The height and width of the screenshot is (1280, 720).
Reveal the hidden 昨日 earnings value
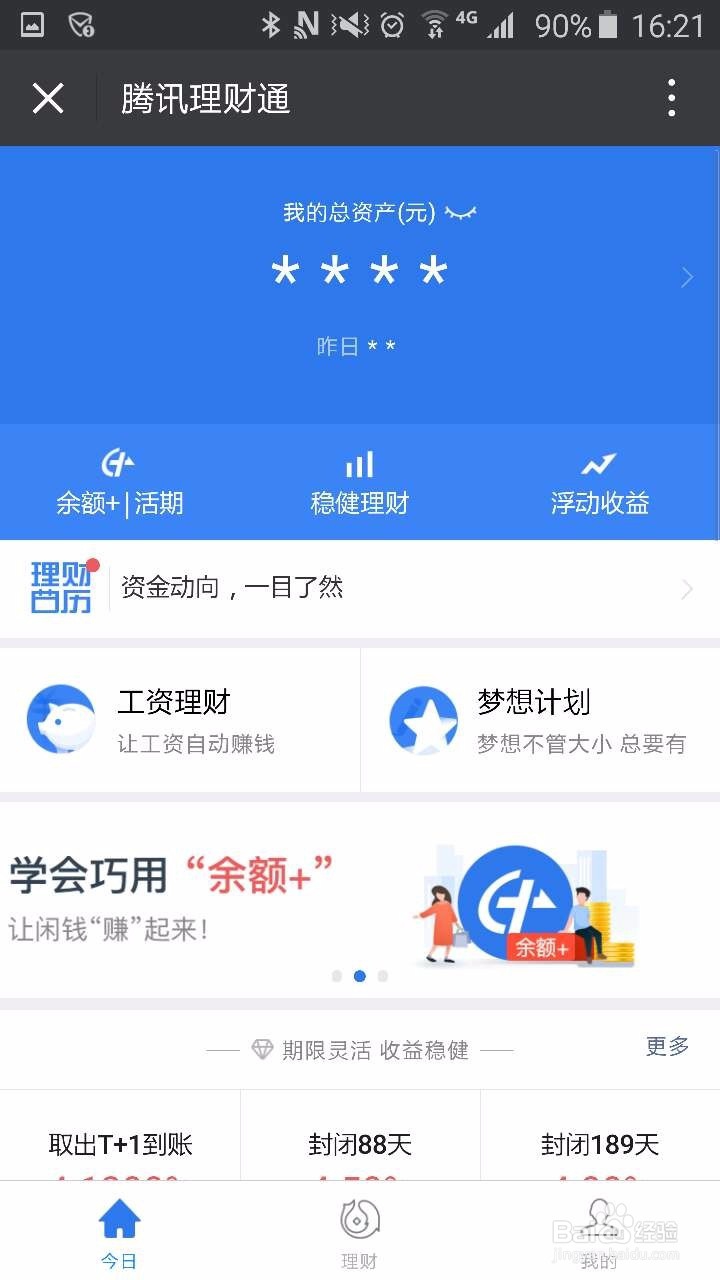[381, 346]
